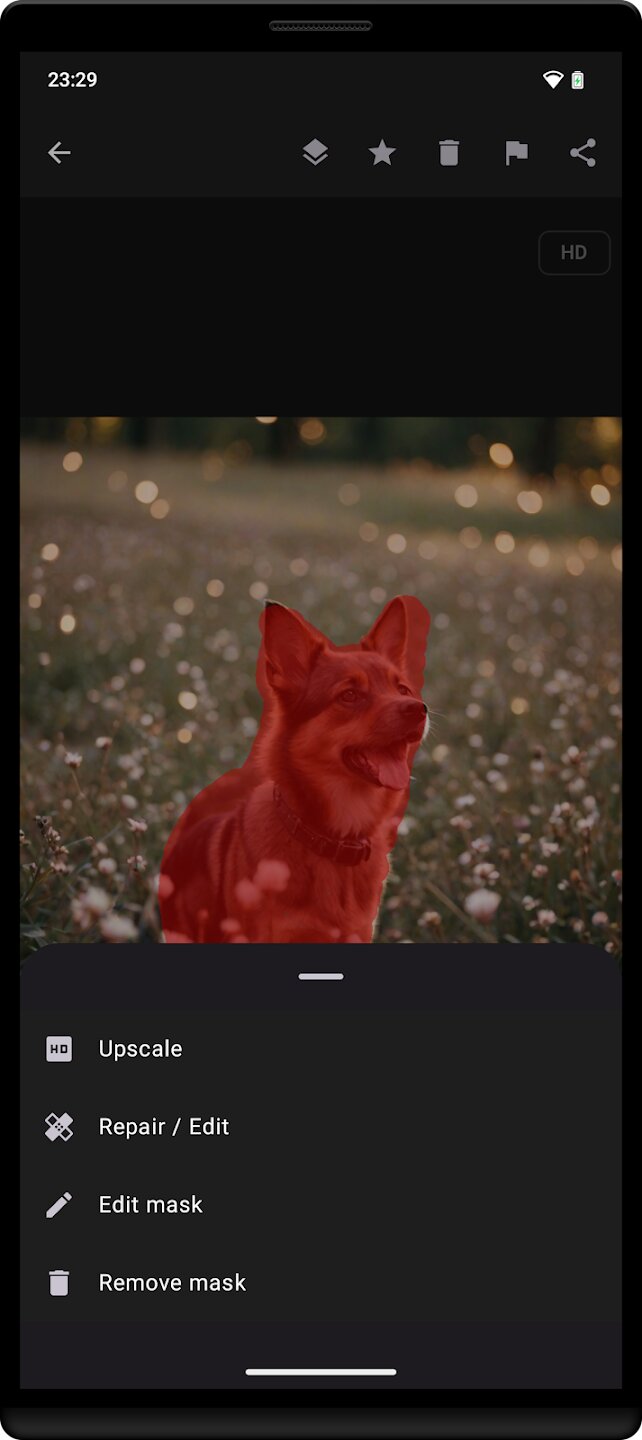Select Remove mask
Screen dimensions: 642x1440
172,1283
